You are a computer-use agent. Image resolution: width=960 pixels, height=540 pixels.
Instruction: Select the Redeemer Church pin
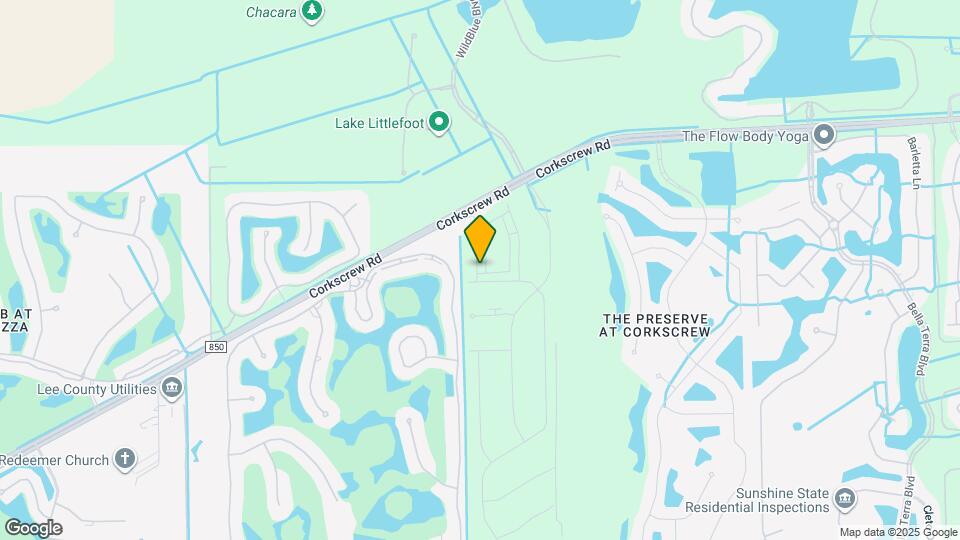(124, 459)
